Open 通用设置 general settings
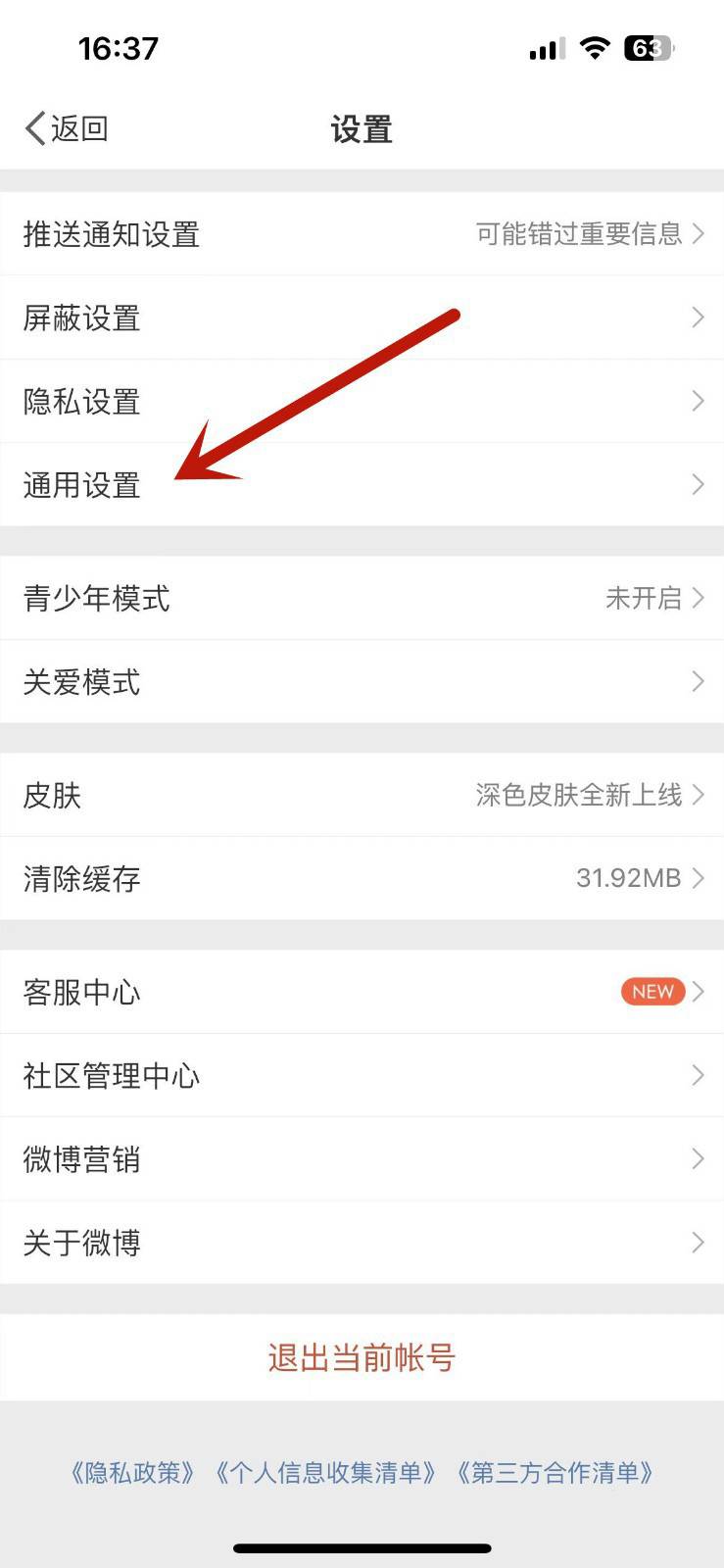724x1568 pixels. tap(362, 485)
